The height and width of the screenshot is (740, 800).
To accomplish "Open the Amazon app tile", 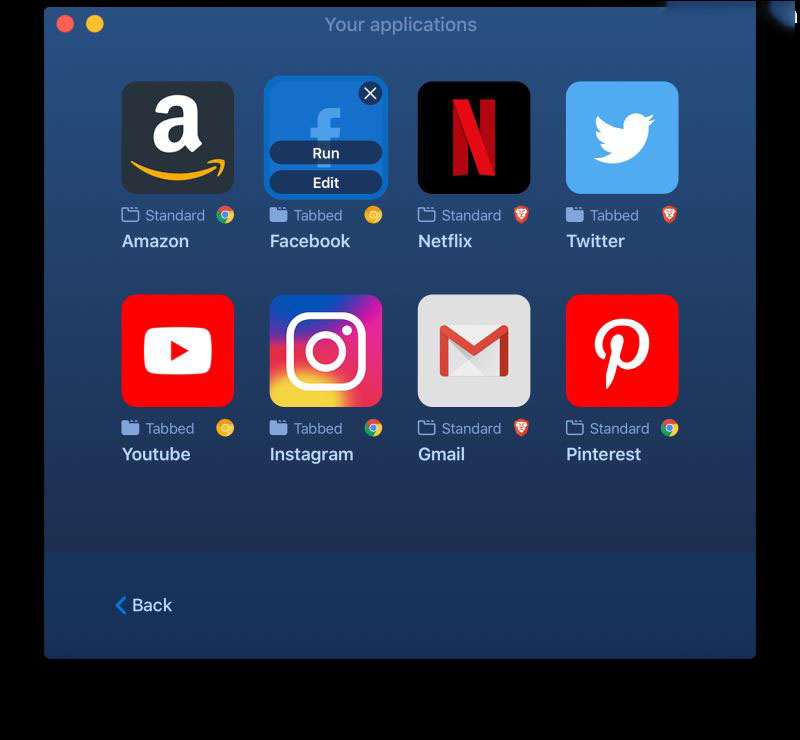I will click(x=178, y=138).
